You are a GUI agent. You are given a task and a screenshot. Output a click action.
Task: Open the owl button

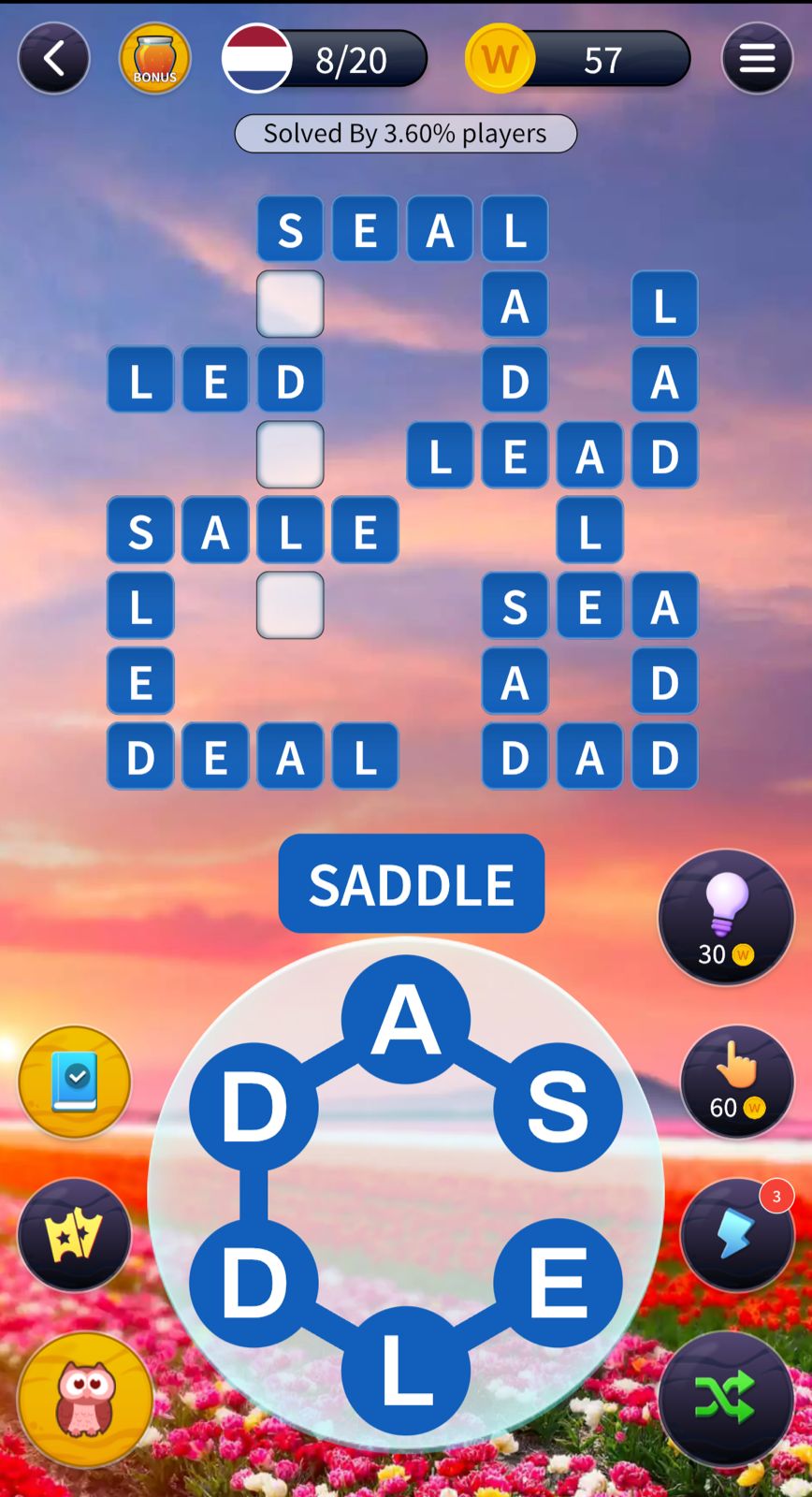[86, 1399]
